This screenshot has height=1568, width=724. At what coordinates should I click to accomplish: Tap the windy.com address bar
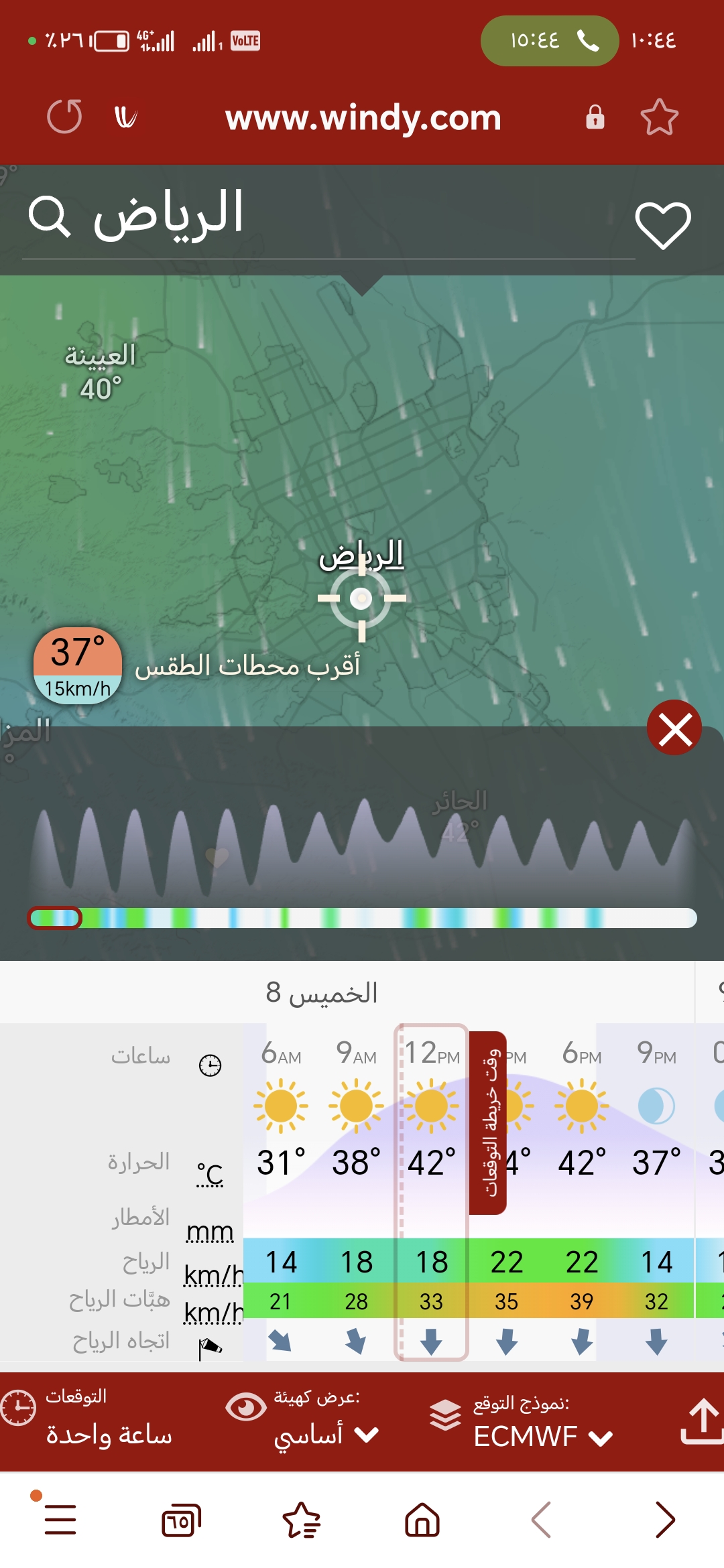pos(363,118)
